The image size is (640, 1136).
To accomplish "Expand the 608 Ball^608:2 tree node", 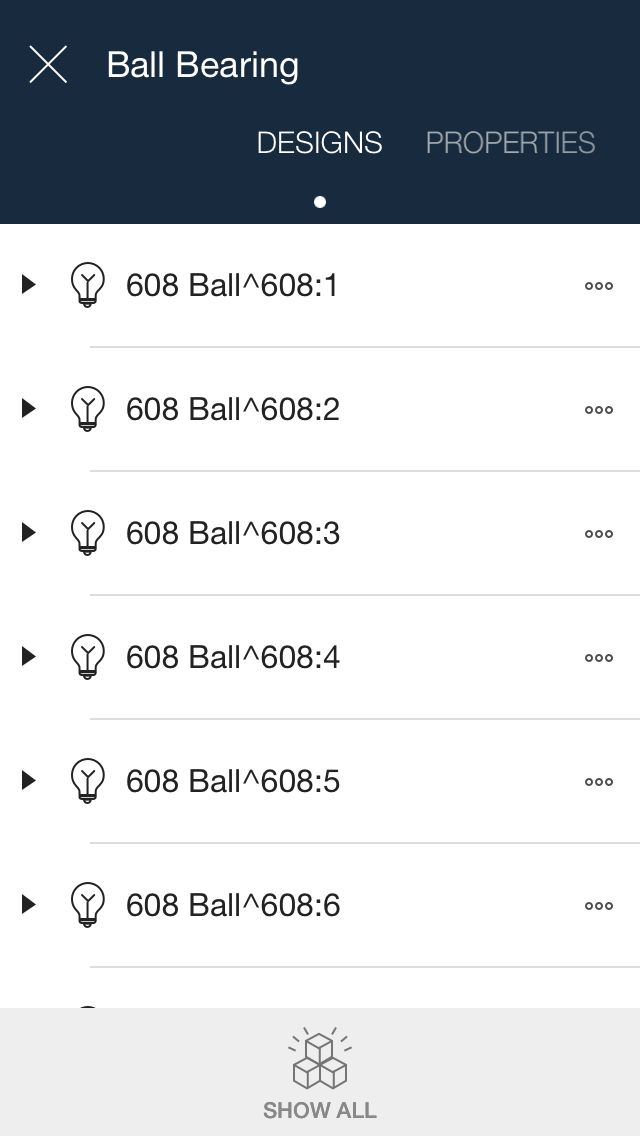I will 28,409.
